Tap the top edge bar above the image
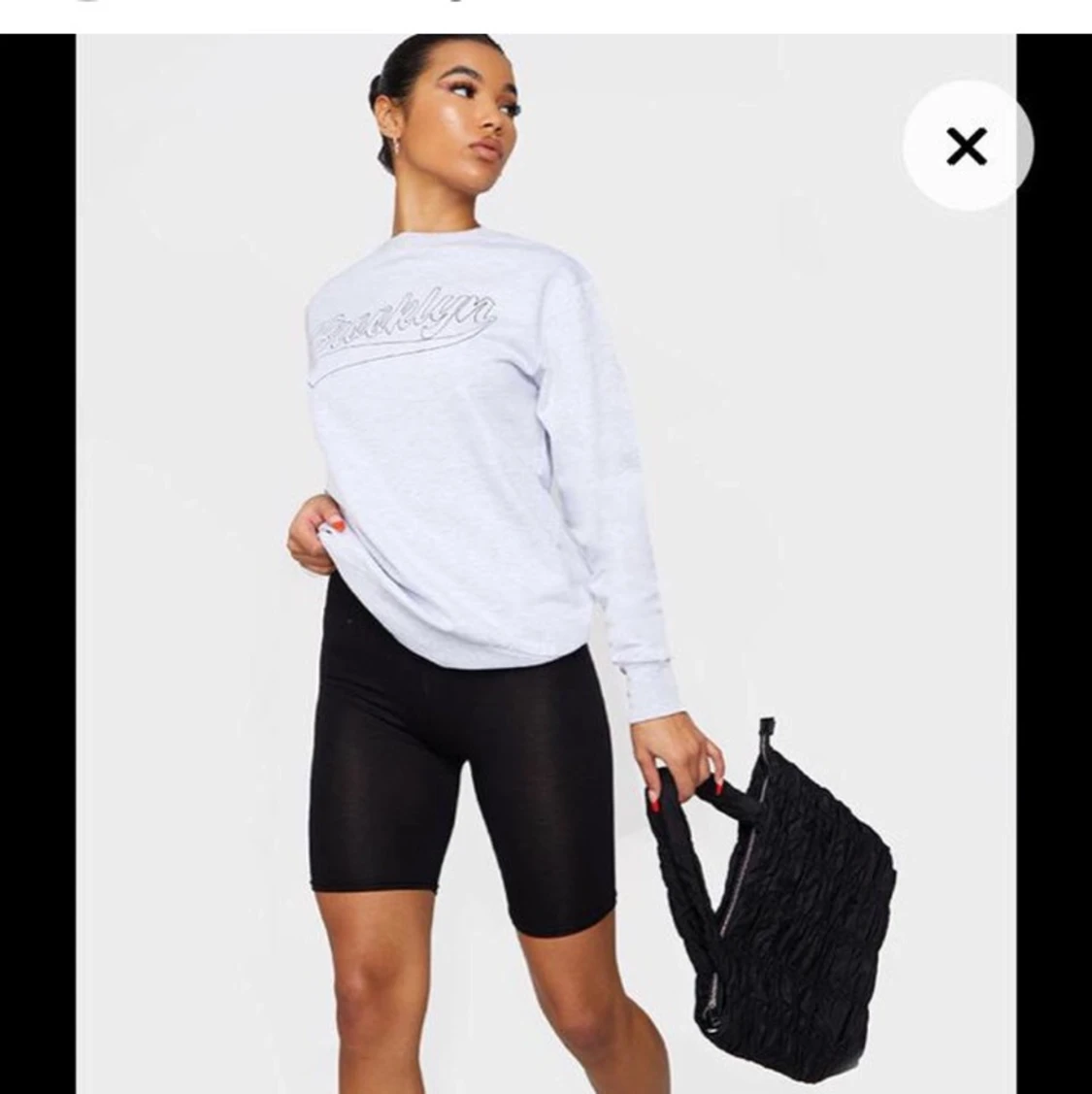1092x1094 pixels. click(544, 8)
